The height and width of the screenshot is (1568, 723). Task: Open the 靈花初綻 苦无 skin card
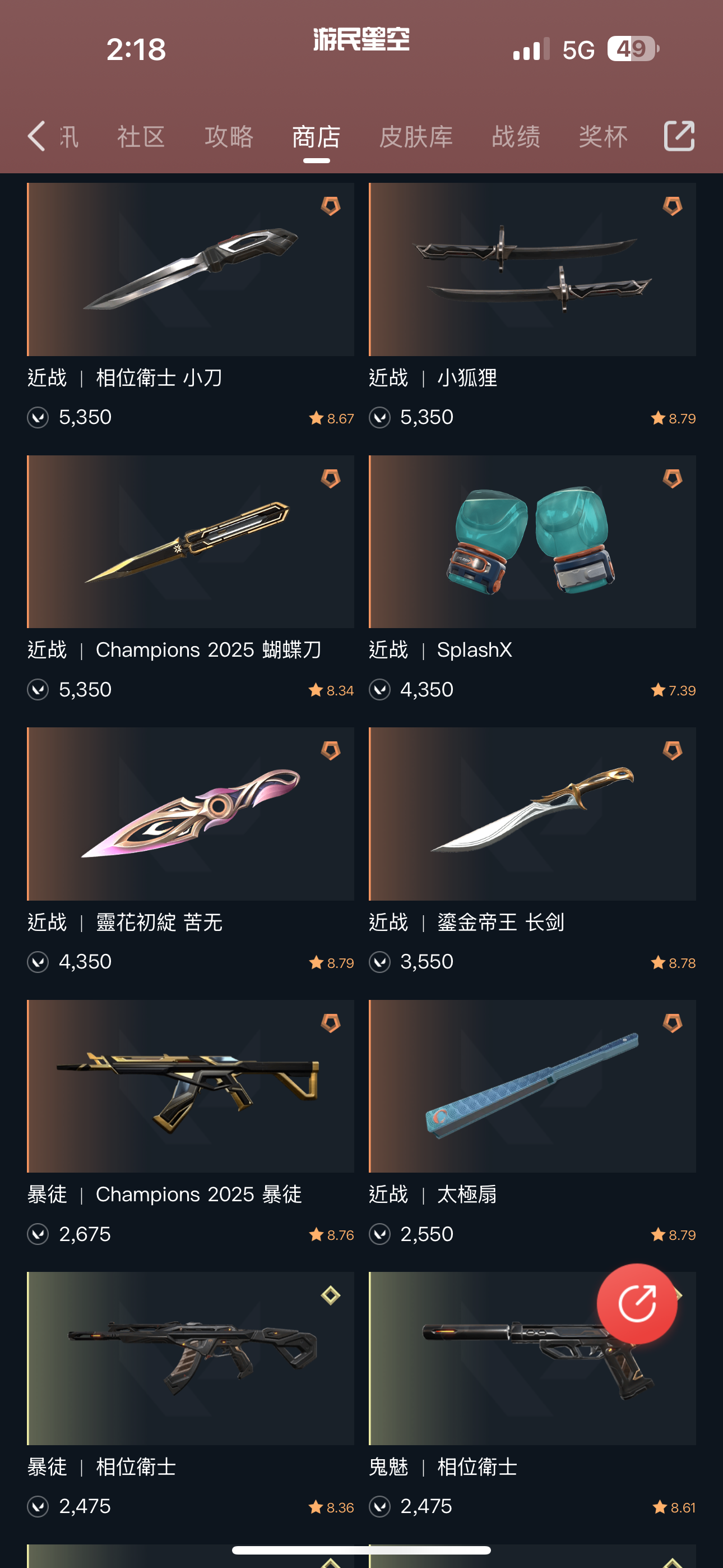point(191,814)
